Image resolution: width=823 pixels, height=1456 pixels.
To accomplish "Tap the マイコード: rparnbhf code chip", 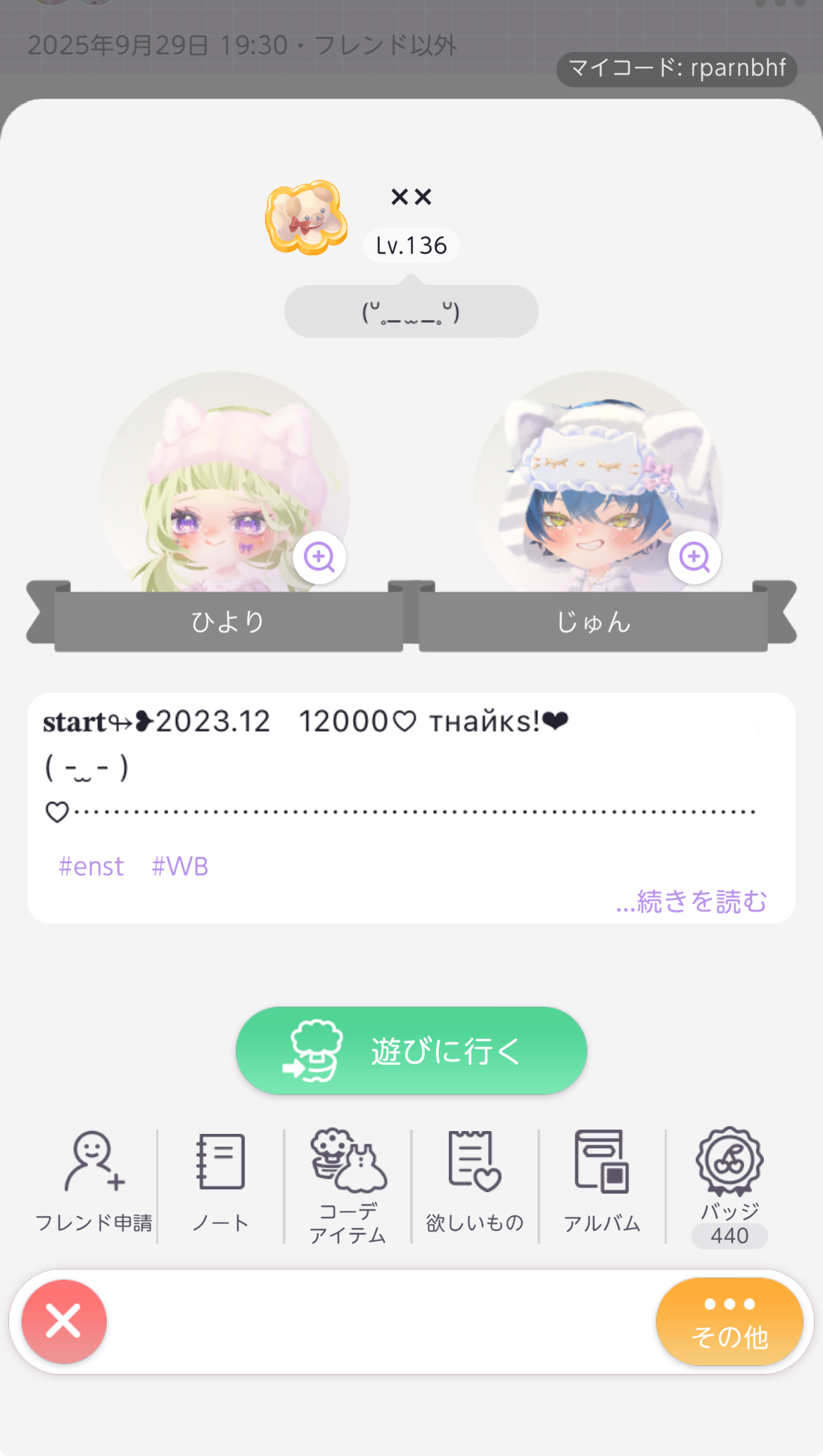I will pos(677,69).
